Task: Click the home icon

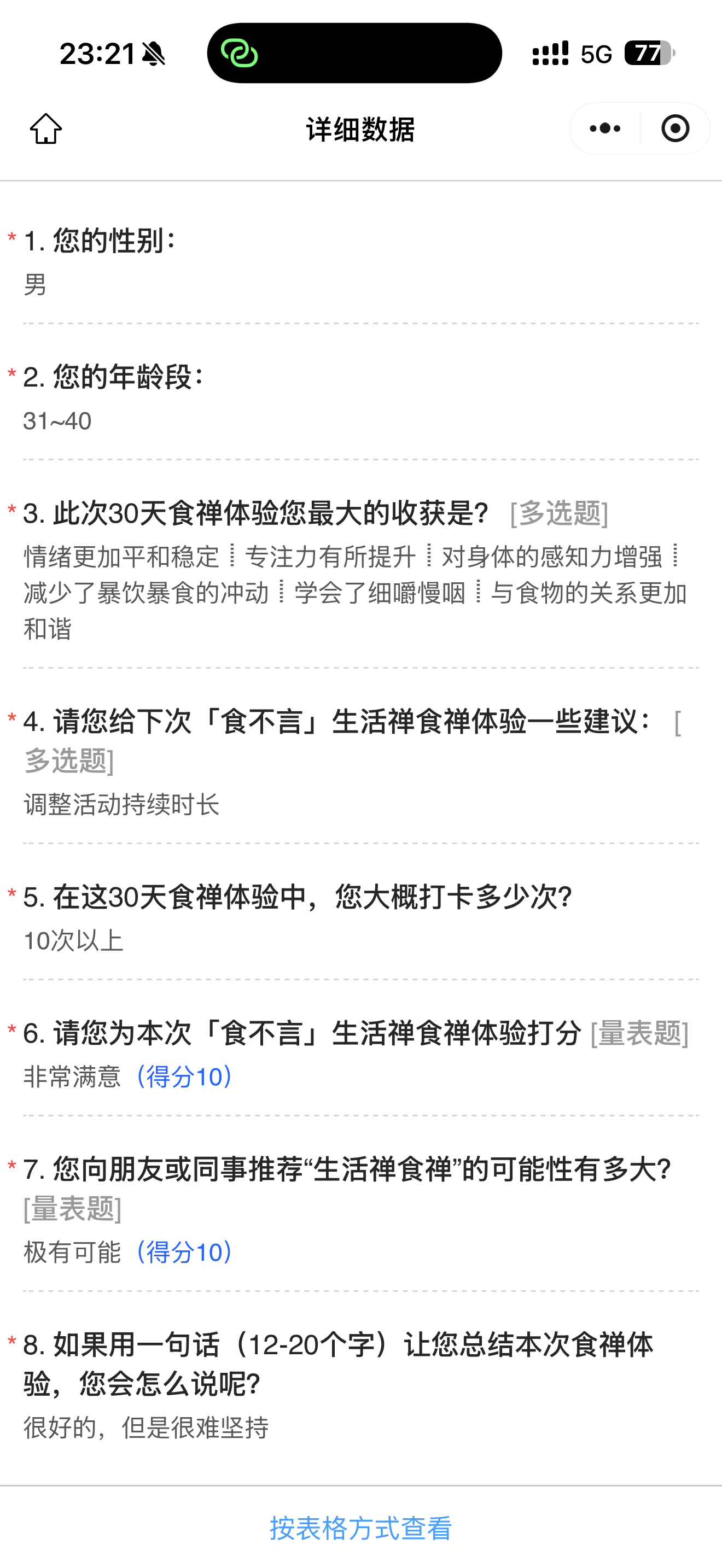Action: click(45, 128)
